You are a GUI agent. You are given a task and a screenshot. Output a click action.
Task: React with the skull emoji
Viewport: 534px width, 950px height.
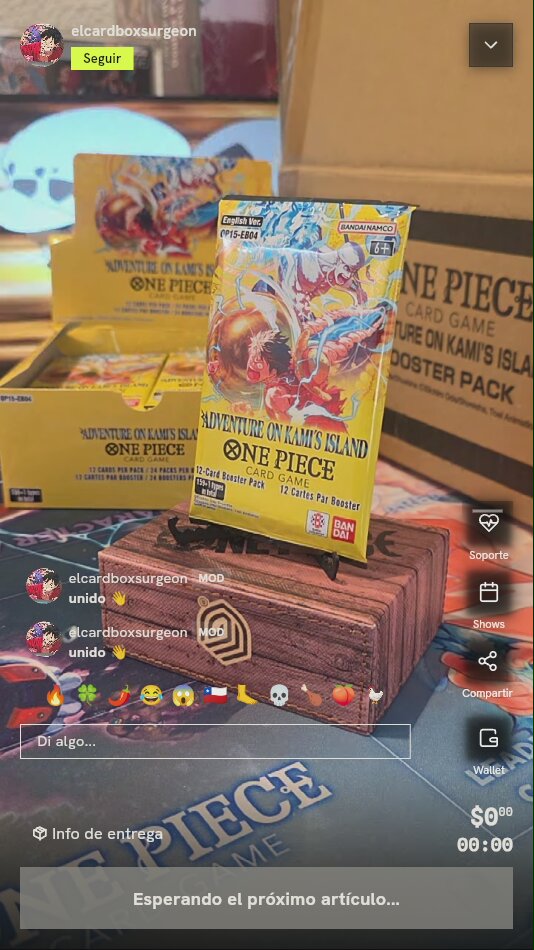279,696
